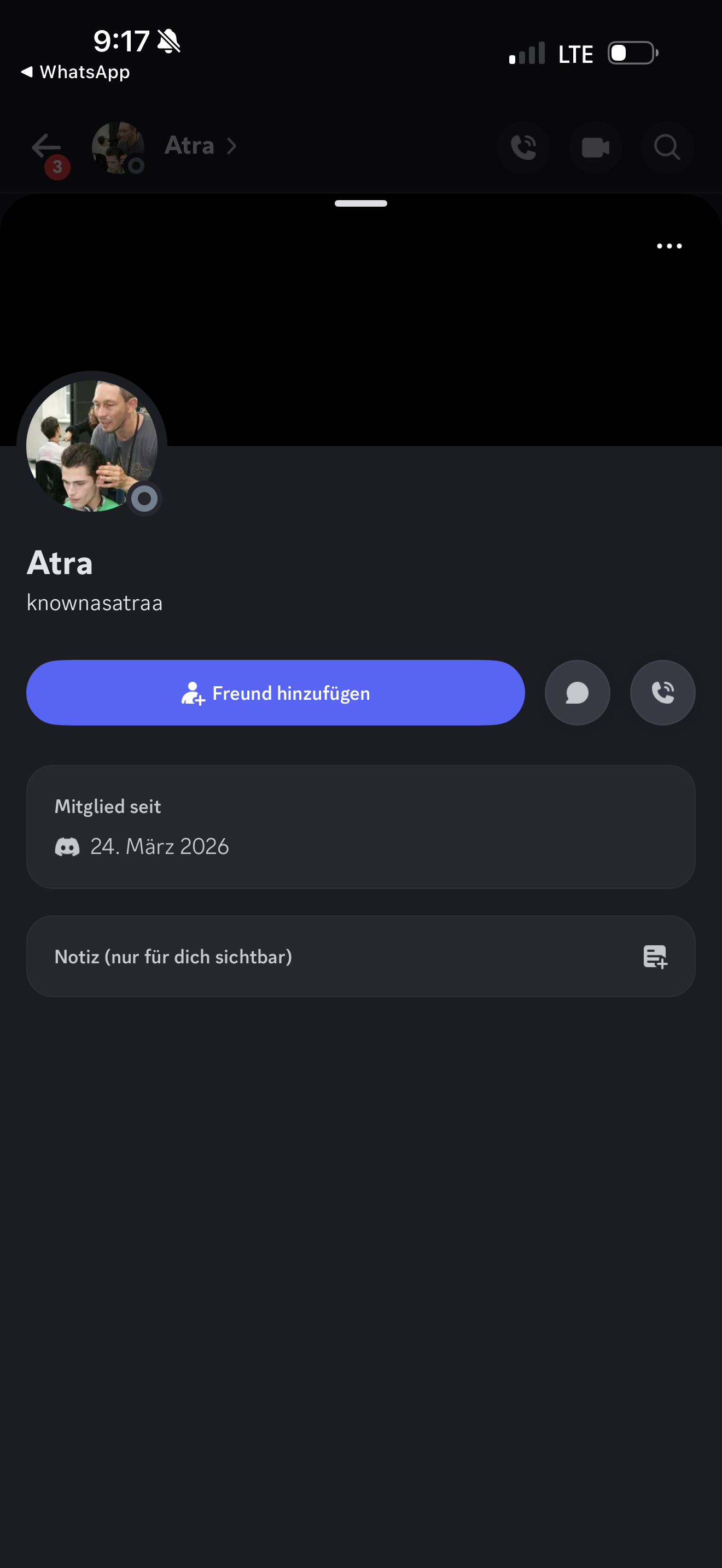View Atra's profile picture
Screen dimensions: 722x1568
92,446
